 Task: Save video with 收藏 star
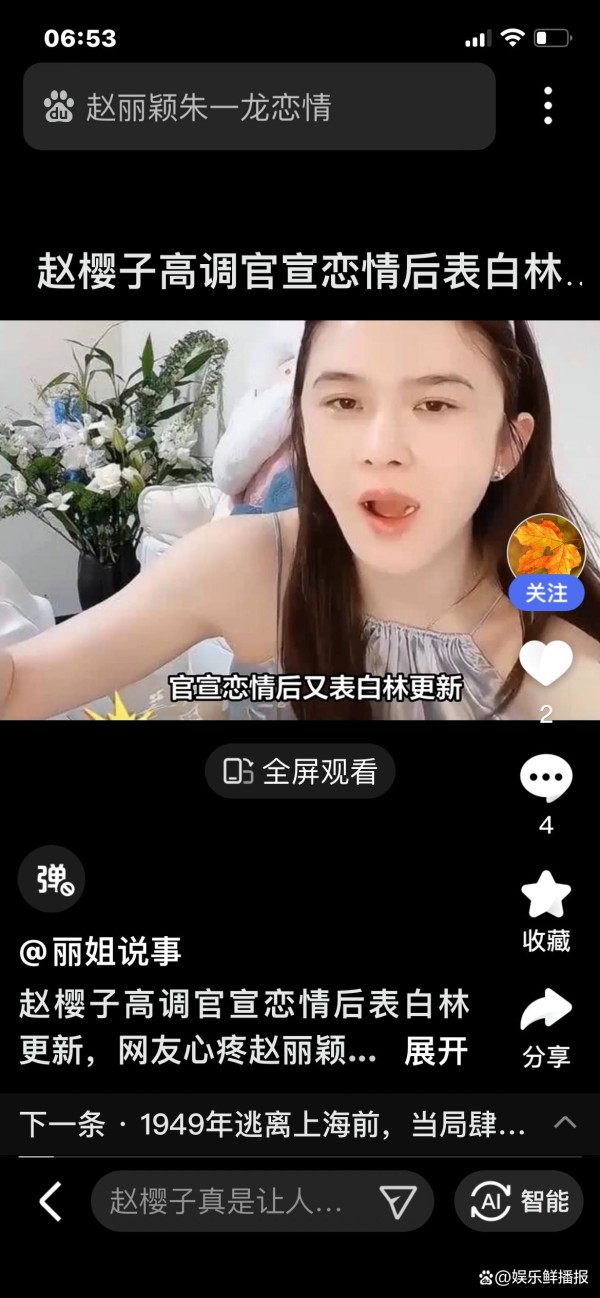pos(546,896)
